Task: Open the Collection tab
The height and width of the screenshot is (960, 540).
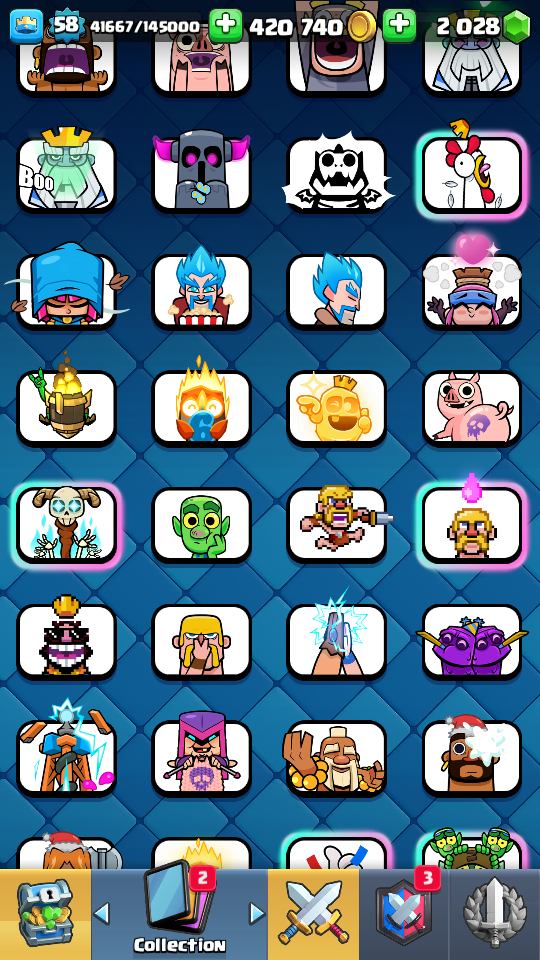Action: pos(179,915)
